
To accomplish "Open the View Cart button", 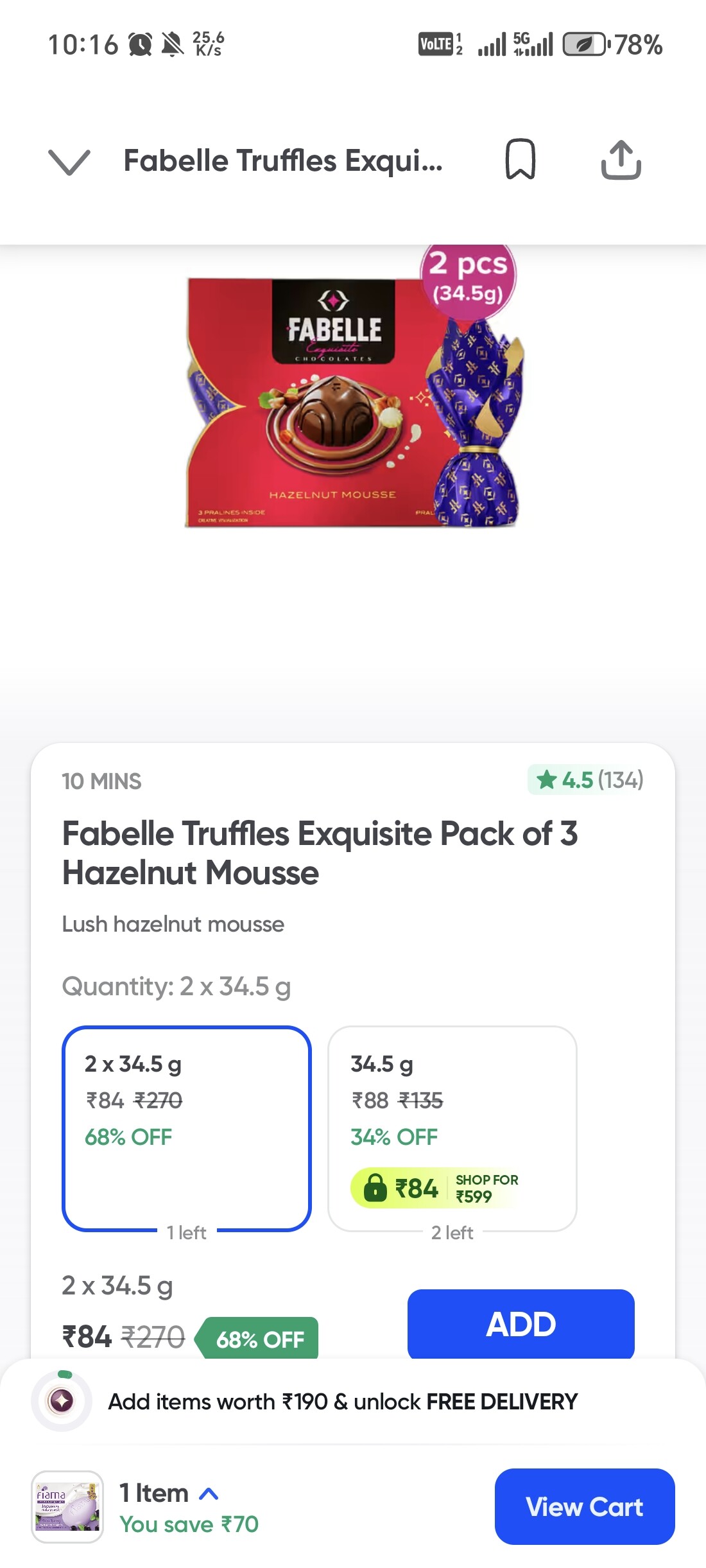I will 584,1506.
